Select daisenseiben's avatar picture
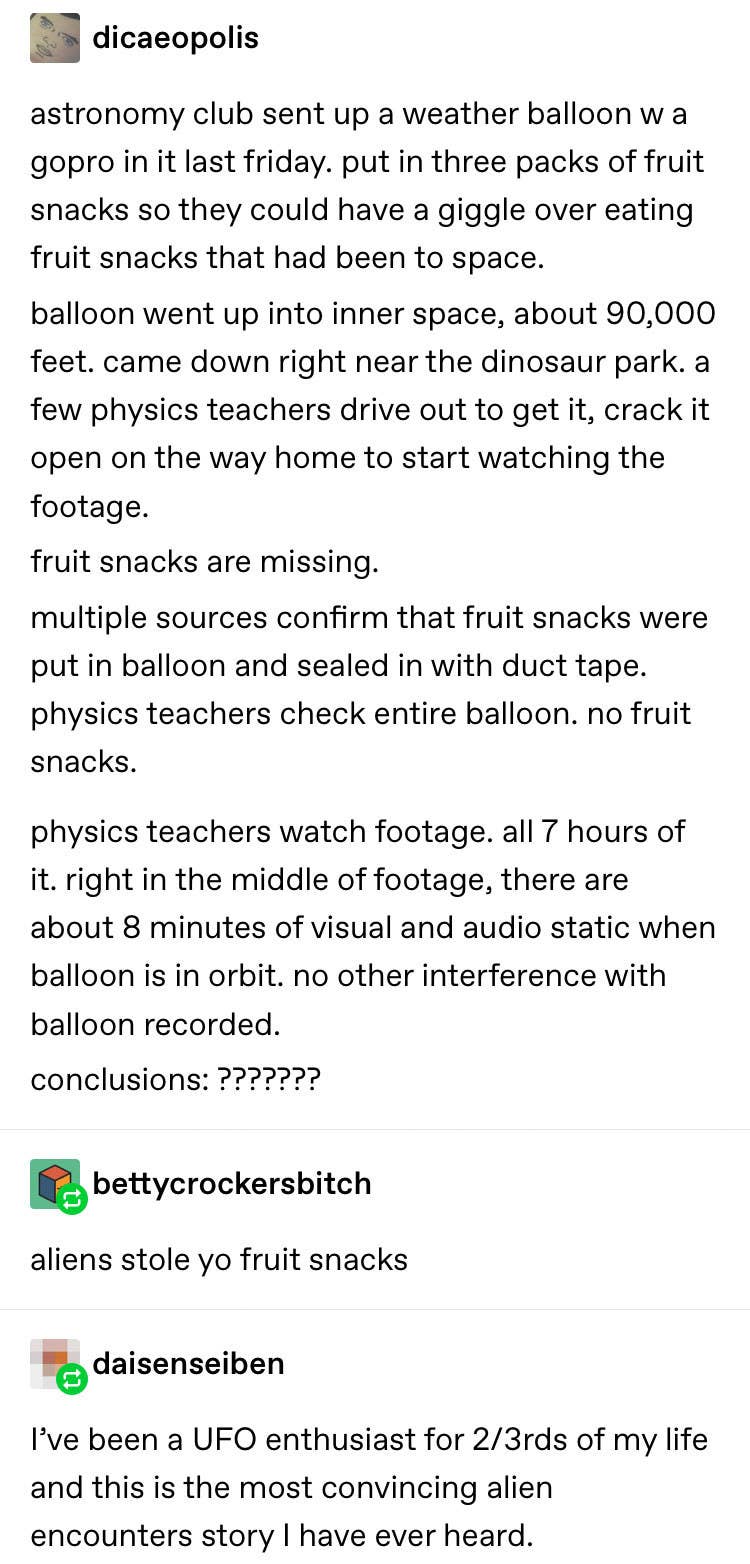750x1564 pixels. (55, 1363)
